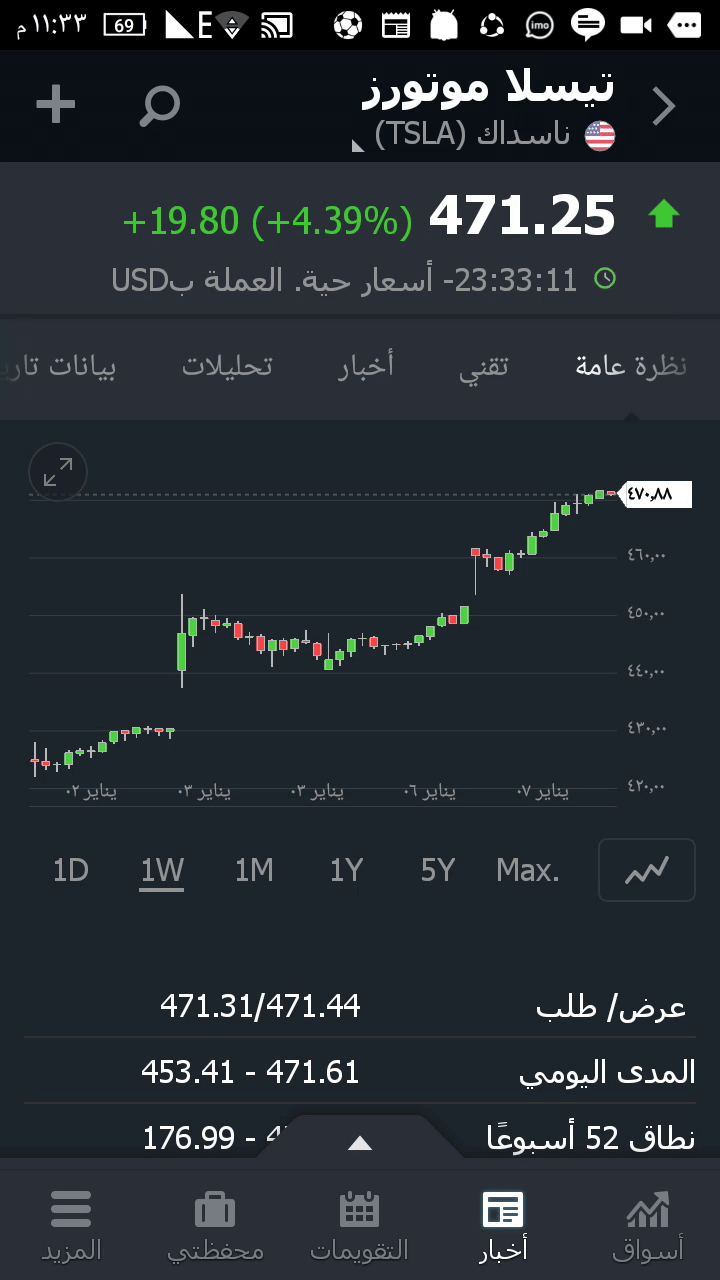Open the أخبار tab under the price

(x=366, y=366)
